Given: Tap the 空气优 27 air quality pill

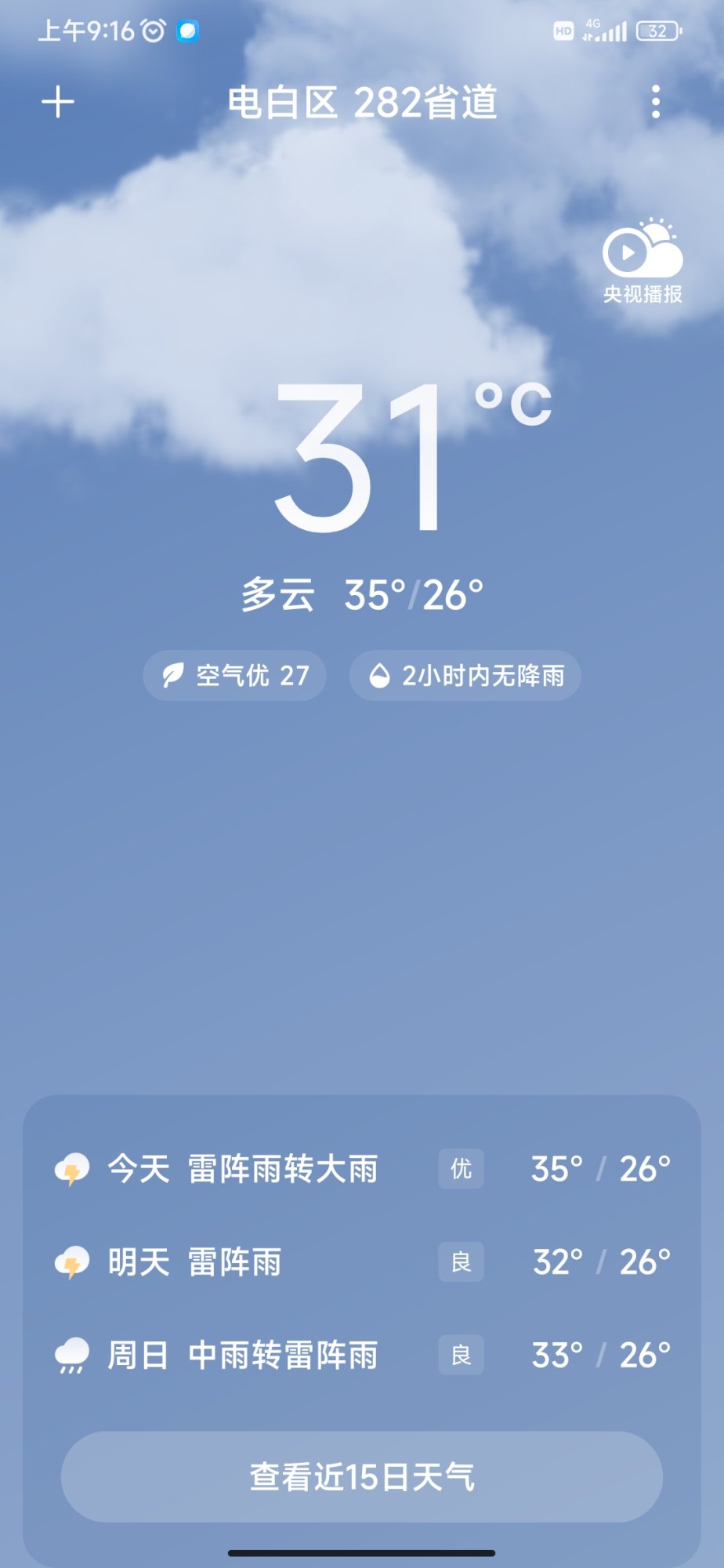Looking at the screenshot, I should (x=234, y=675).
